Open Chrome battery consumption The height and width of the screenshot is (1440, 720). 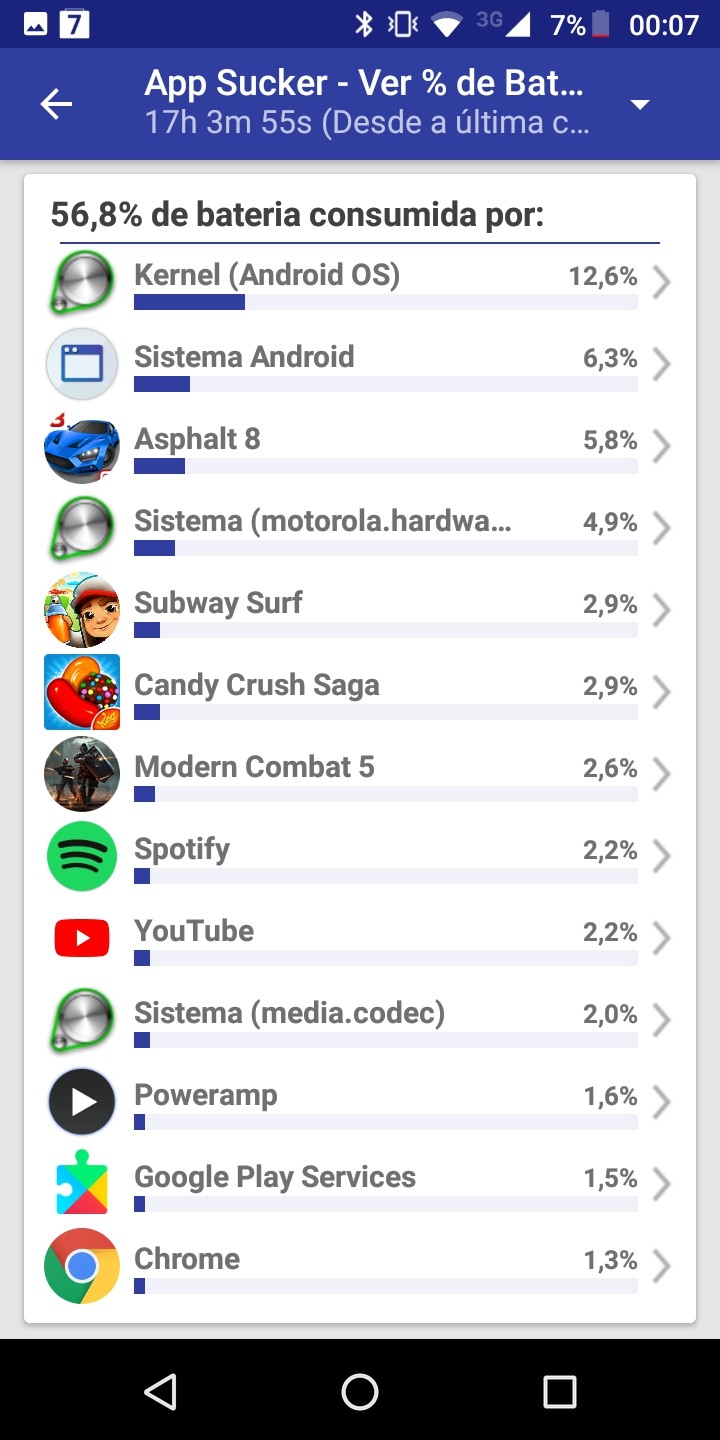(360, 1267)
